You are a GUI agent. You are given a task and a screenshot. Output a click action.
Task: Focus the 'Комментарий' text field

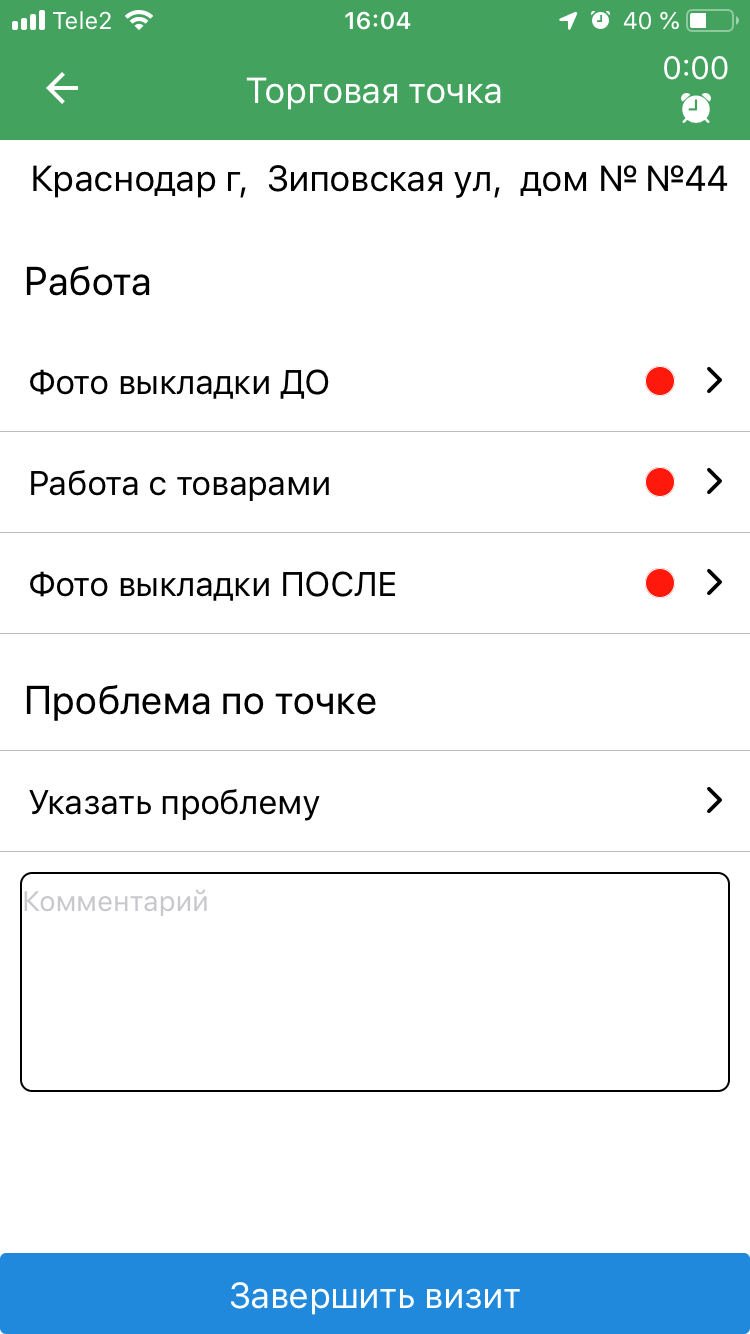pyautogui.click(x=375, y=982)
